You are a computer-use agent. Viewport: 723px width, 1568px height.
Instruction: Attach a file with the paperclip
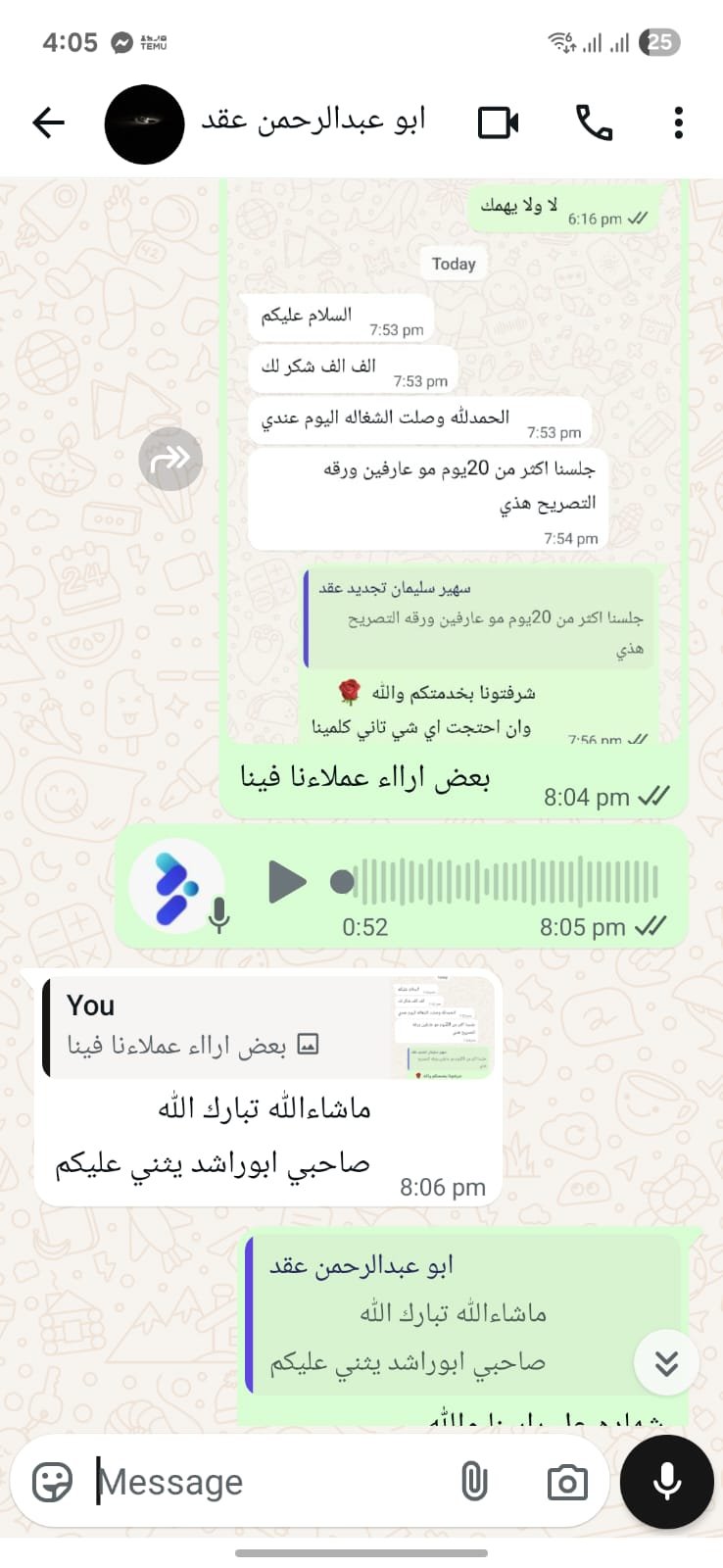pos(474,1482)
